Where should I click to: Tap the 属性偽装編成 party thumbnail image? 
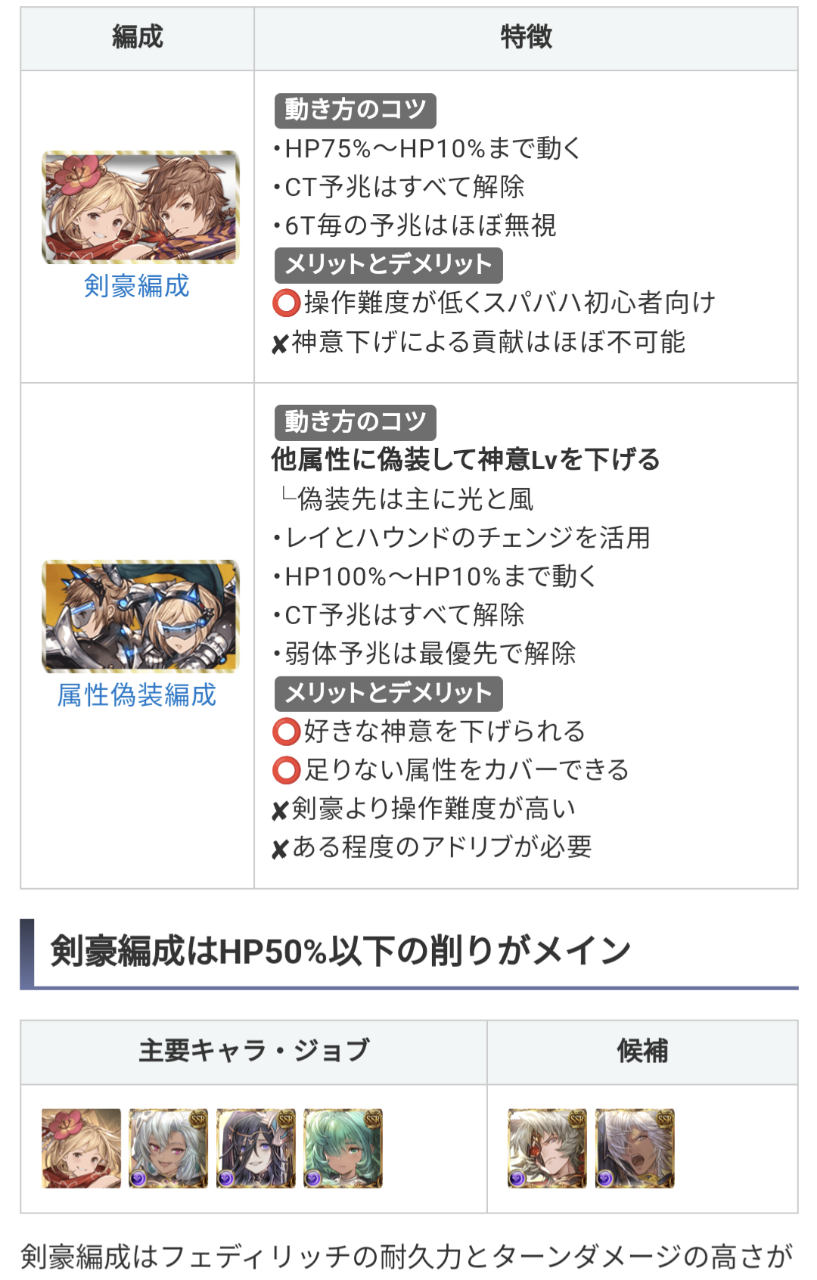(140, 616)
